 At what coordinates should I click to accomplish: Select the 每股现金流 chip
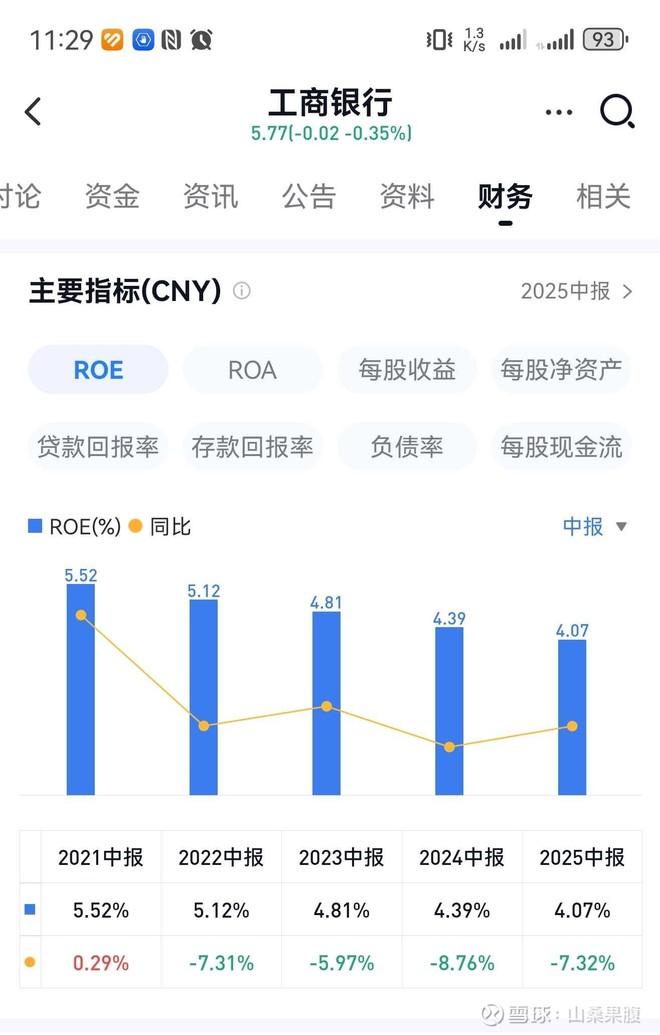561,447
